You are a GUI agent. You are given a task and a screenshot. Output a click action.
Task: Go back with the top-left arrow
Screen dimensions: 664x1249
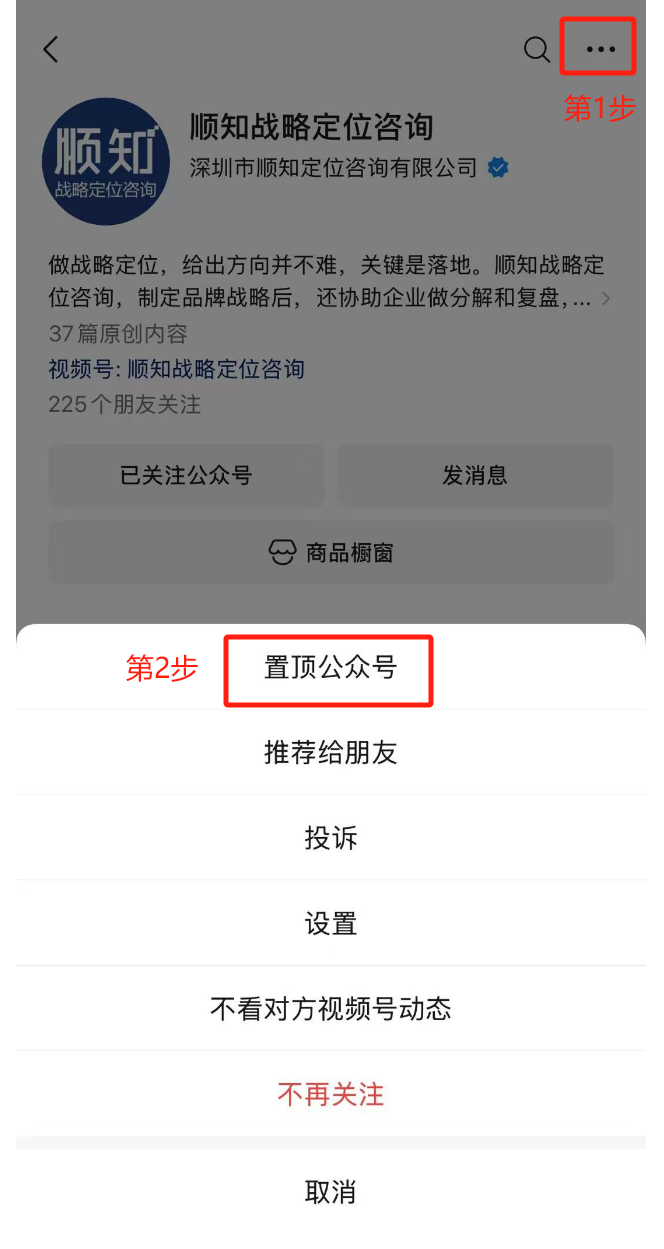coord(51,49)
